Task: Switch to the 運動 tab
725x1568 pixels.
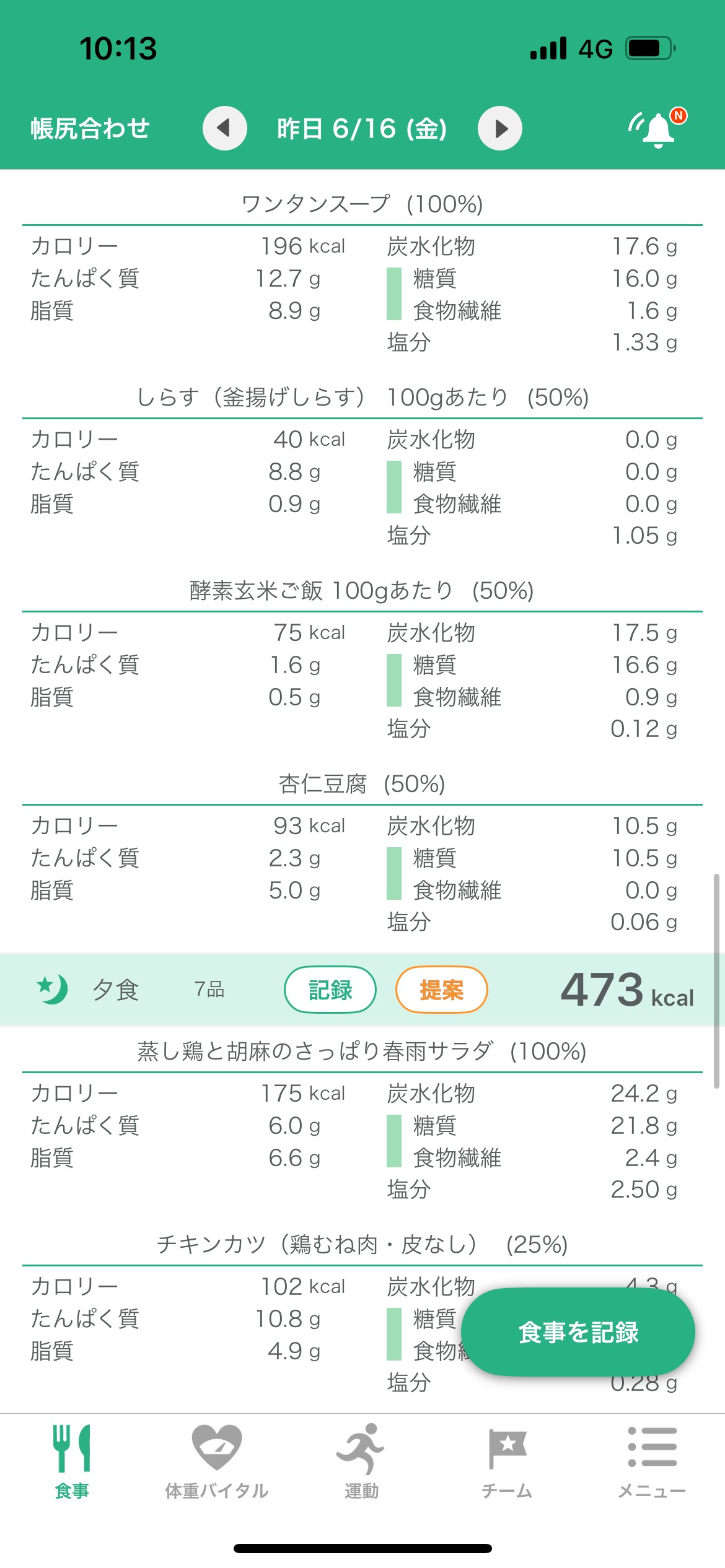Action: coord(362,1461)
